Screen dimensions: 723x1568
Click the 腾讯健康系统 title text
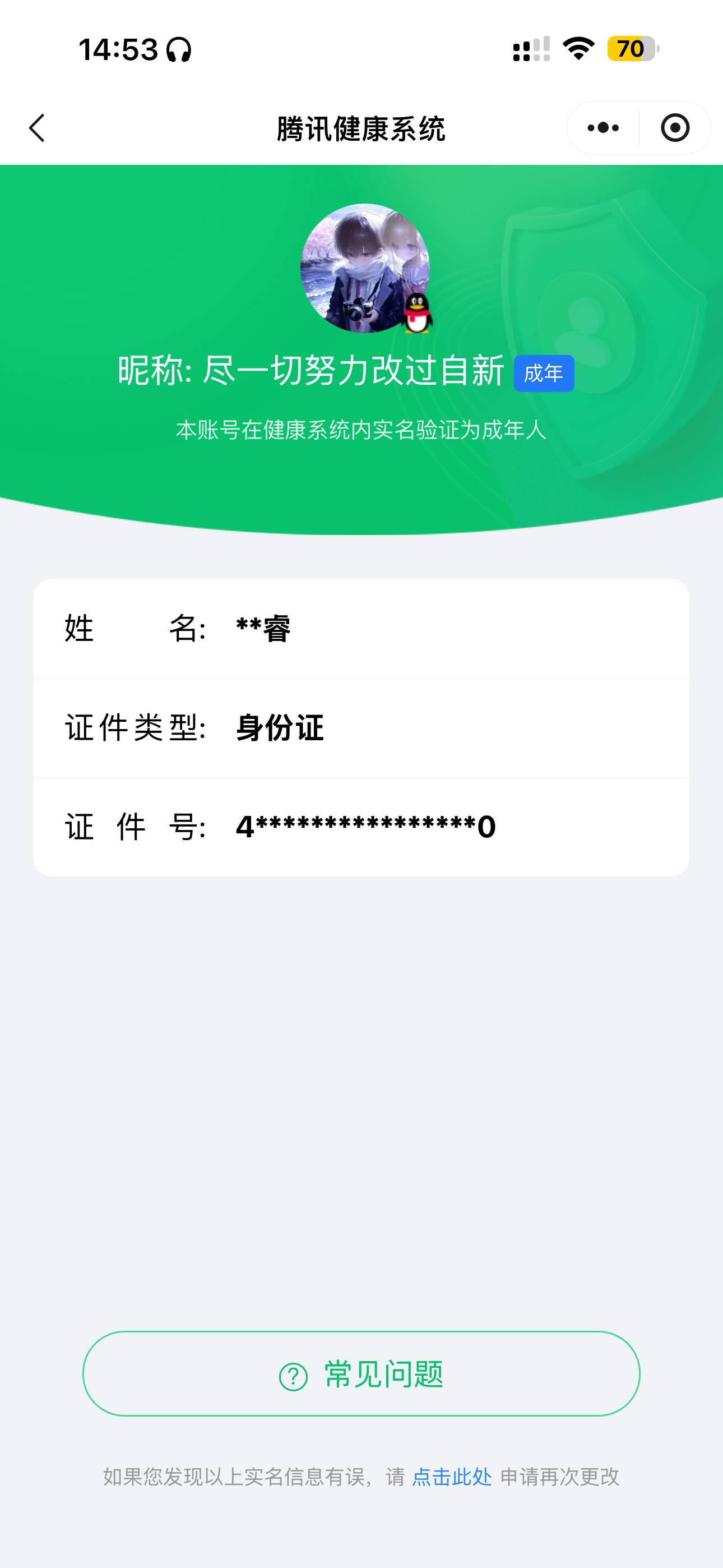coord(361,127)
